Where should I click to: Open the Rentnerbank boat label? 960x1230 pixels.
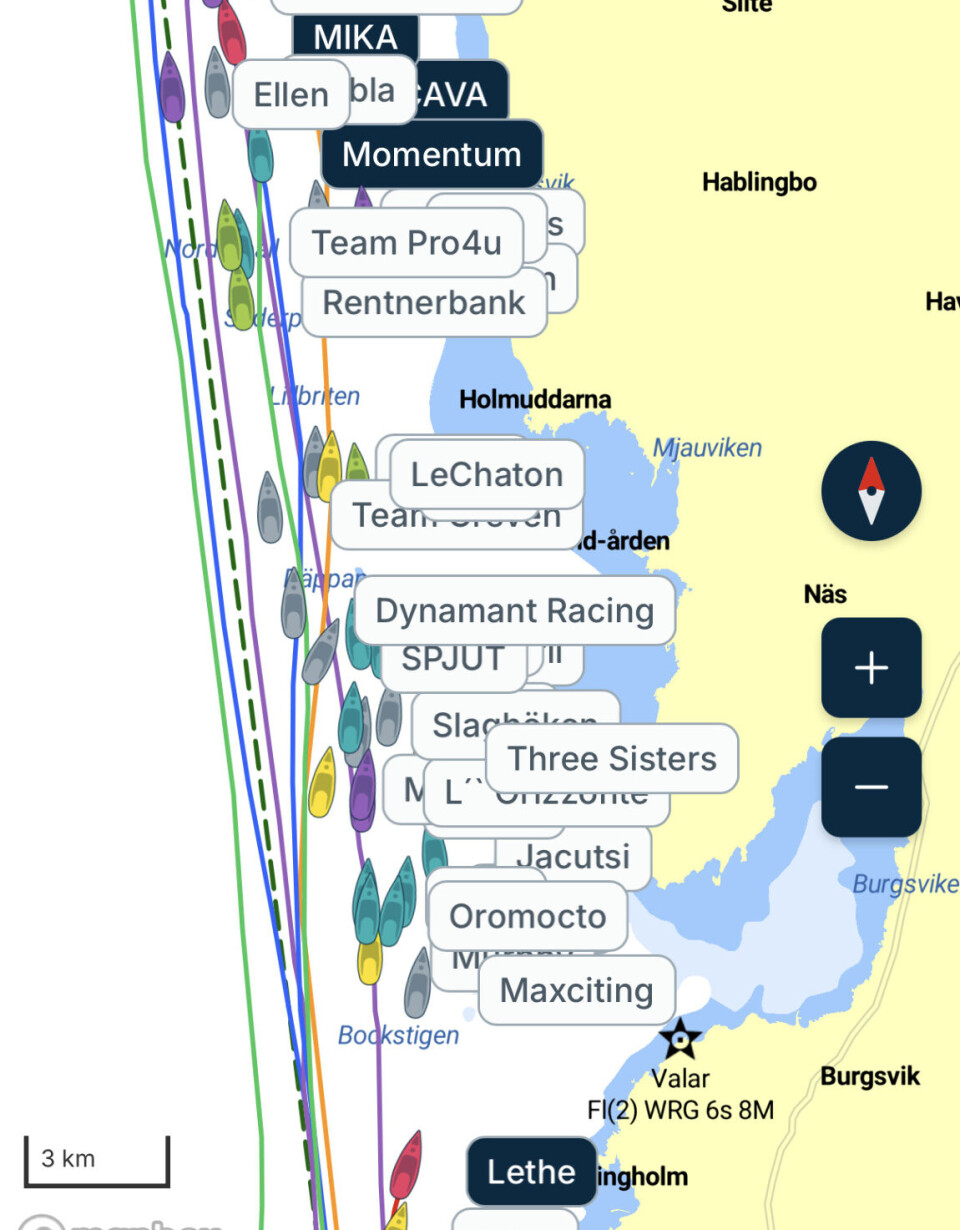coord(424,302)
